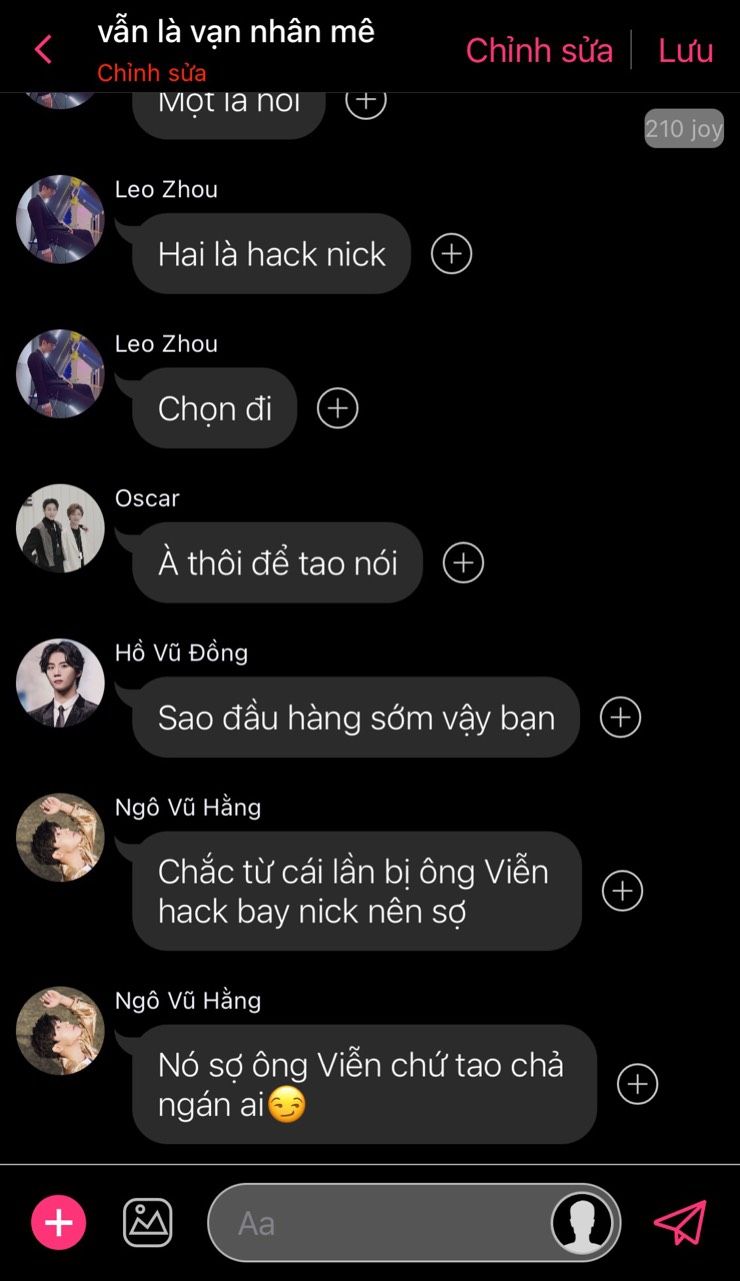
Task: Tap the pink add button at bottom
Action: click(x=59, y=1222)
